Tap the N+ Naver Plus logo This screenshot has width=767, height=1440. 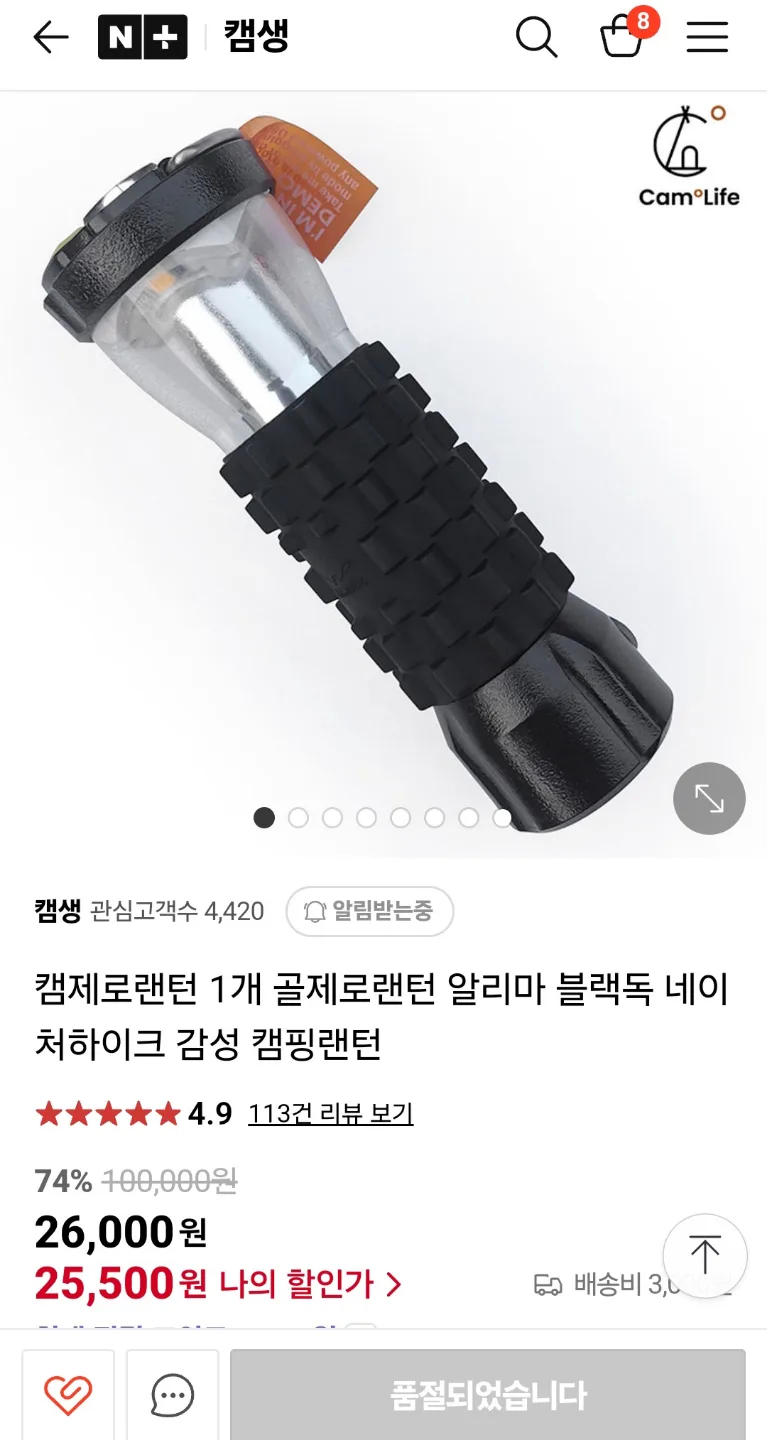tap(142, 35)
